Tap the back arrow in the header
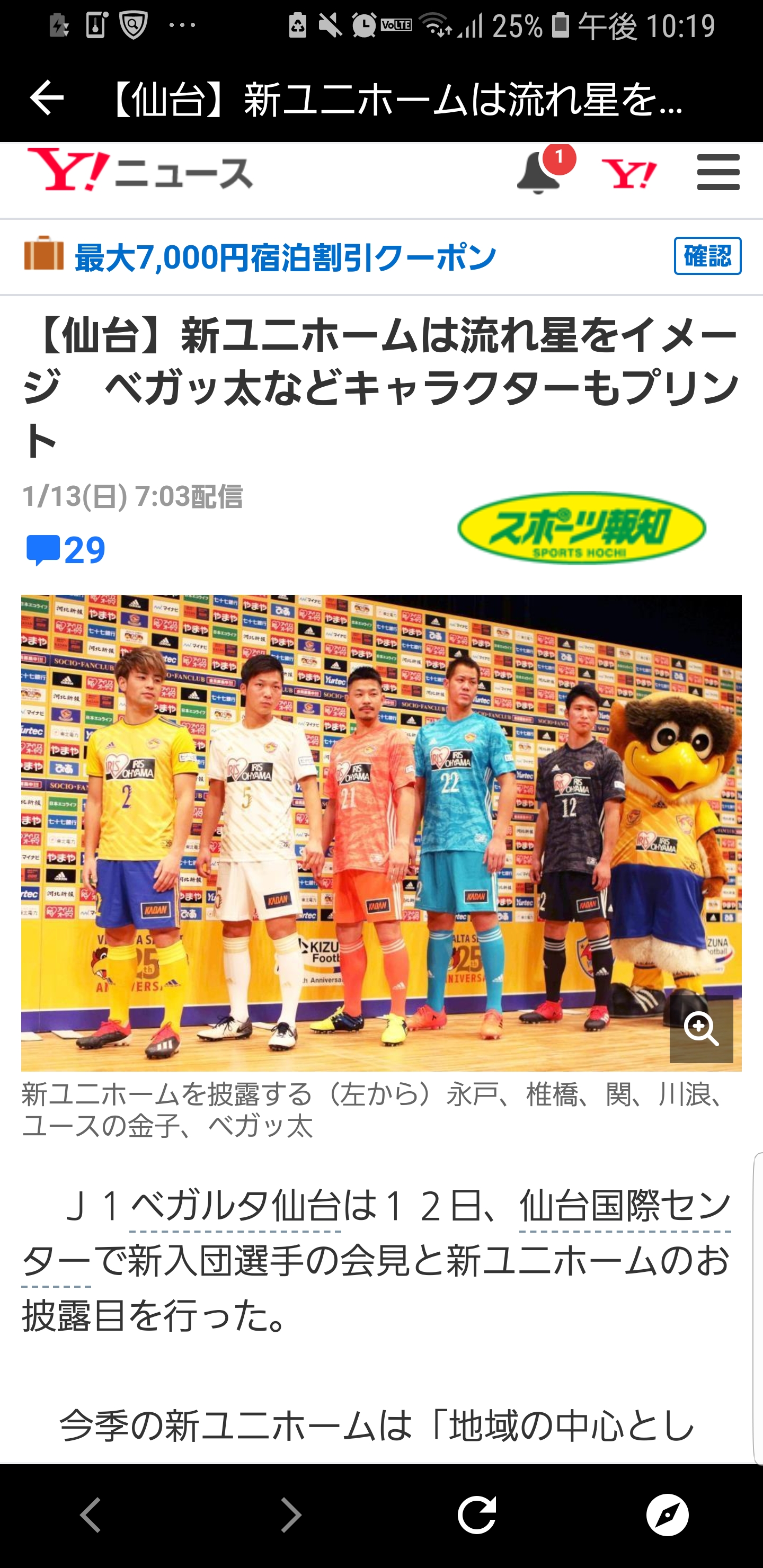Screen dimensions: 763x1568 (46, 97)
